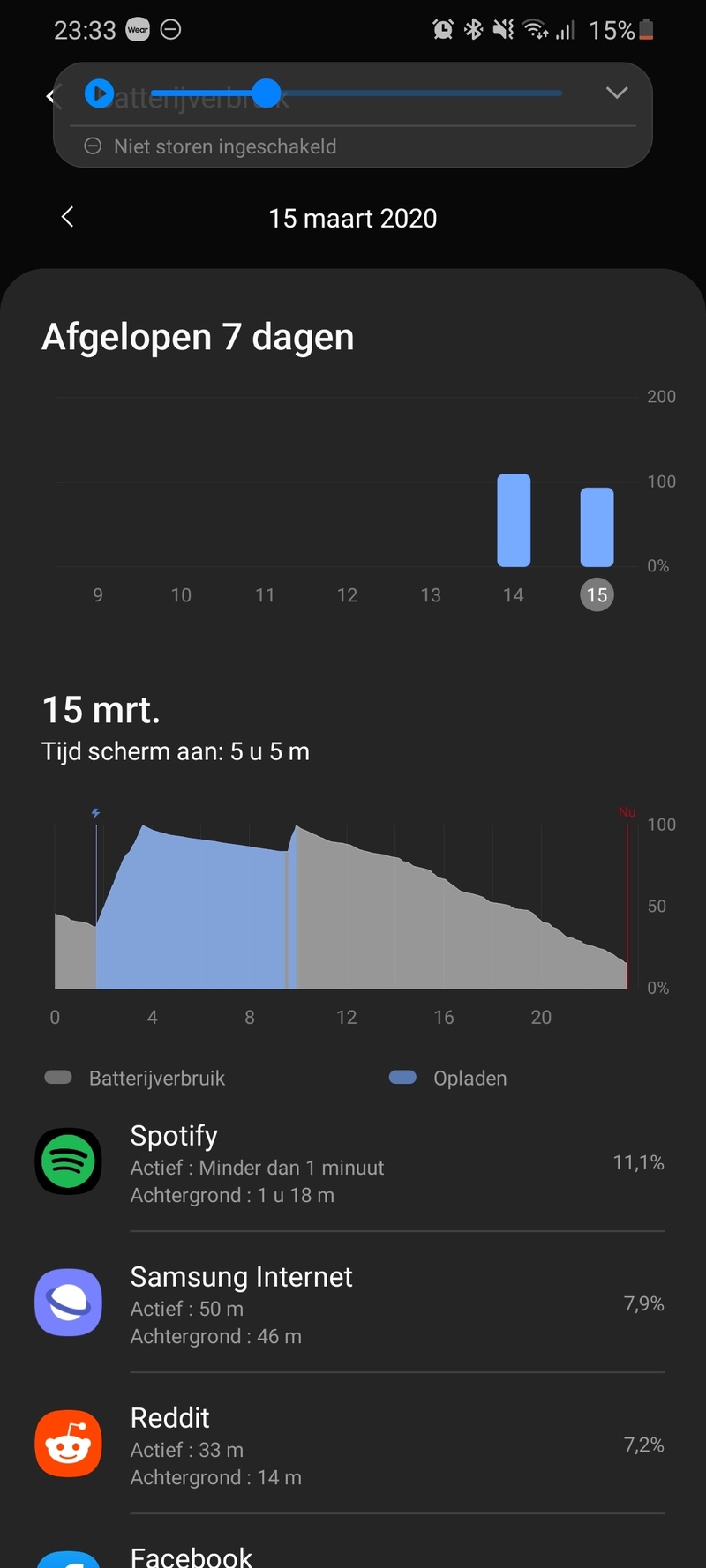Open Spotify battery usage details
The image size is (706, 1568).
tap(353, 1164)
